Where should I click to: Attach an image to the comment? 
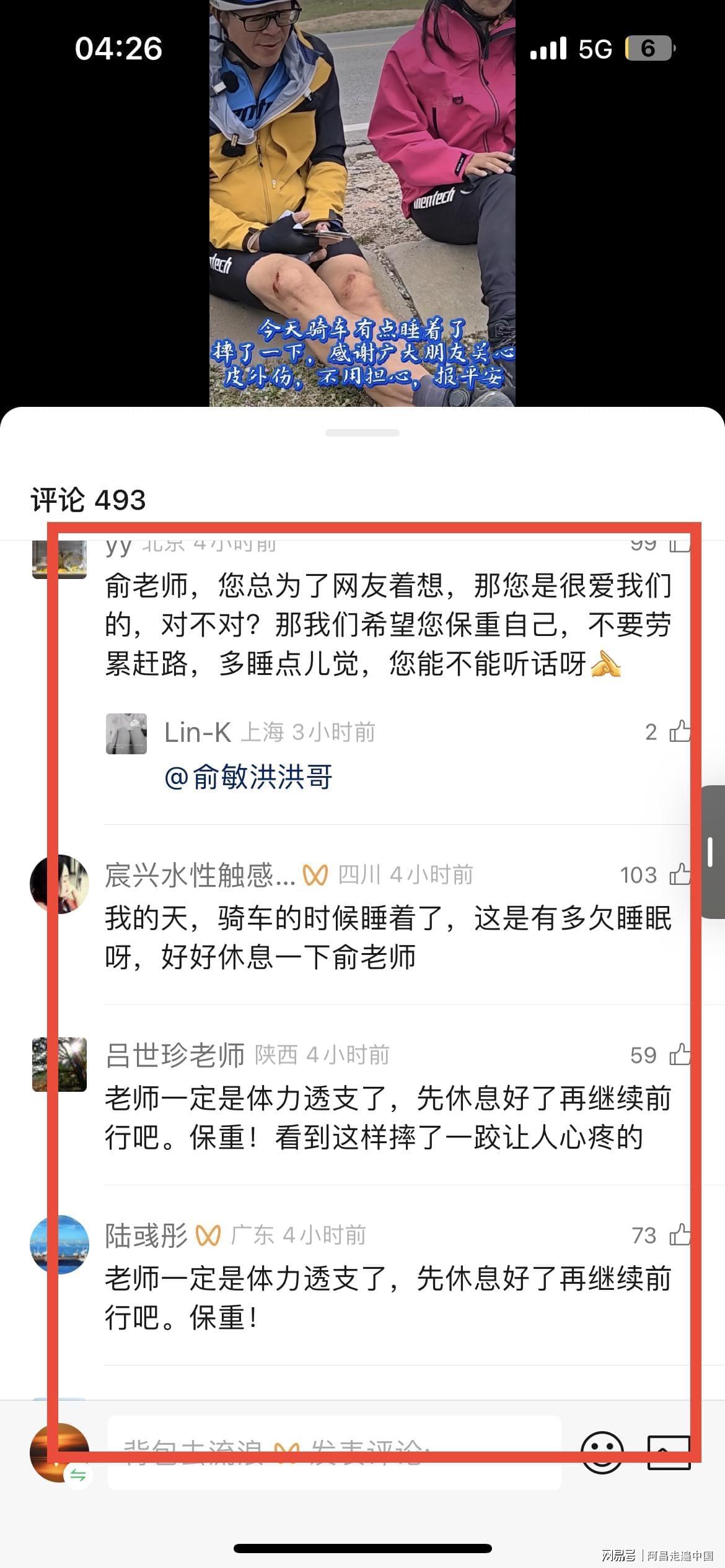669,1453
